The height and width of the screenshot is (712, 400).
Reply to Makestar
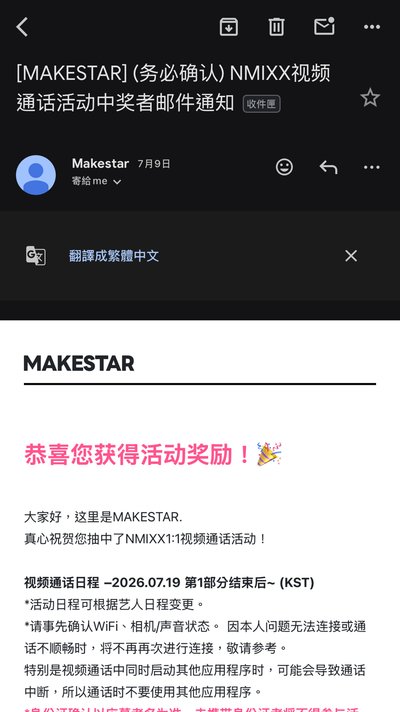pyautogui.click(x=328, y=168)
